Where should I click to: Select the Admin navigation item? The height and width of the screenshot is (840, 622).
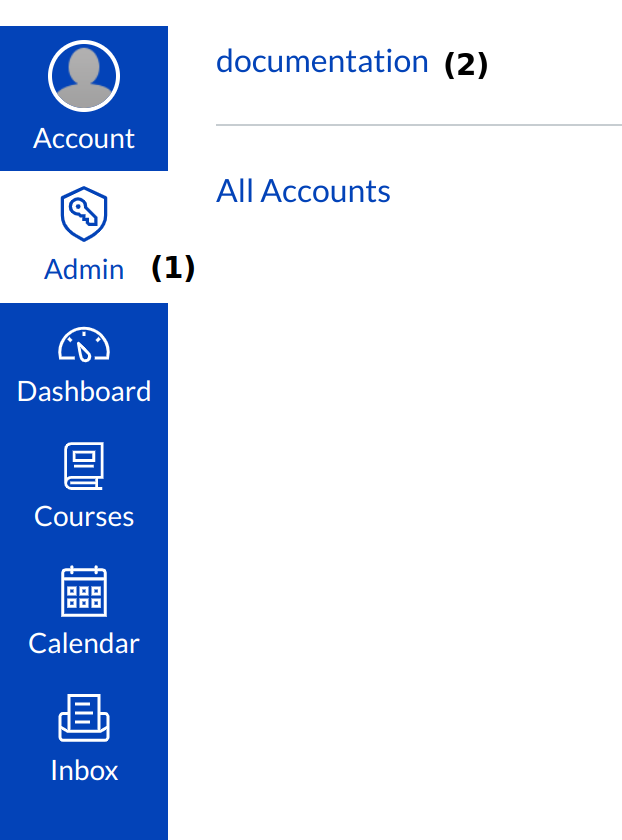(84, 236)
